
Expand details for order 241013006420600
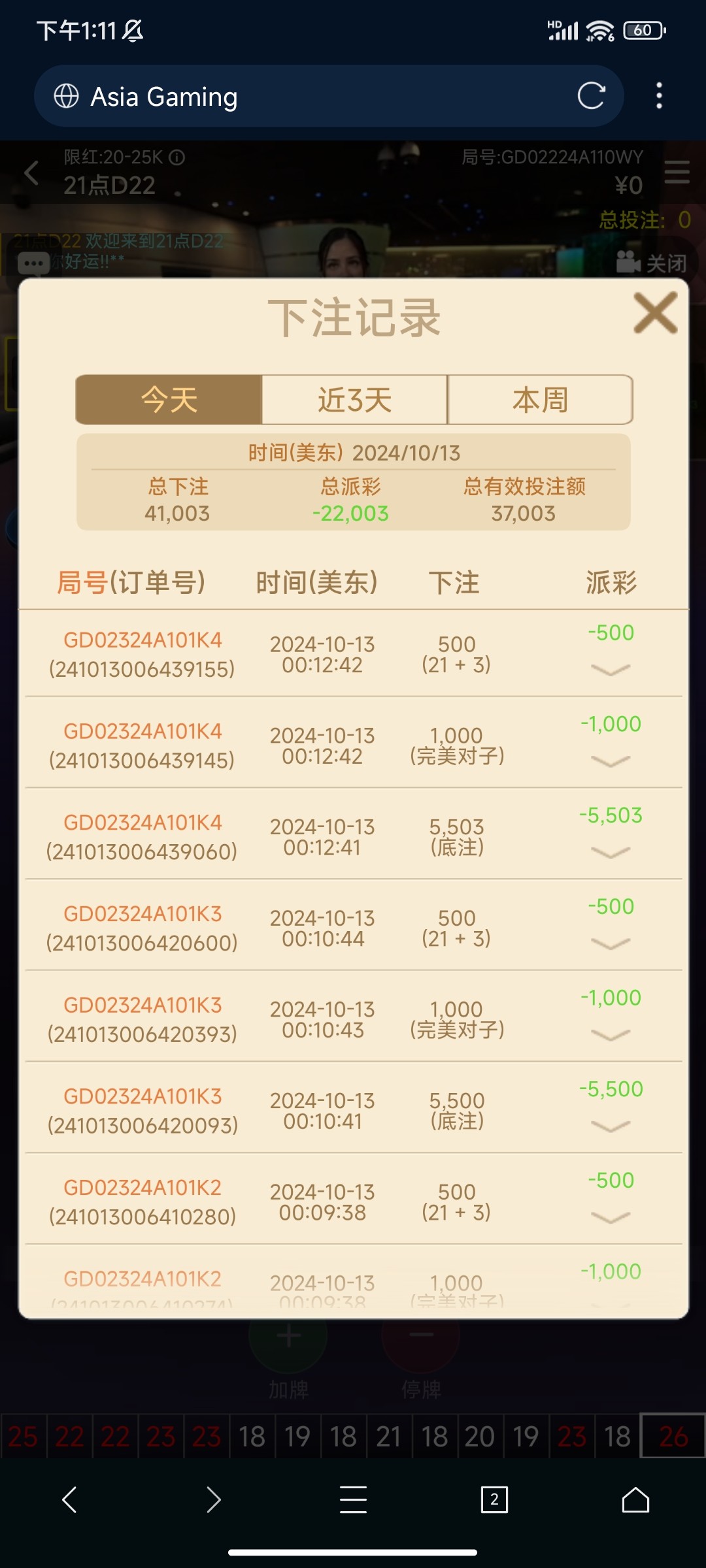(x=610, y=943)
